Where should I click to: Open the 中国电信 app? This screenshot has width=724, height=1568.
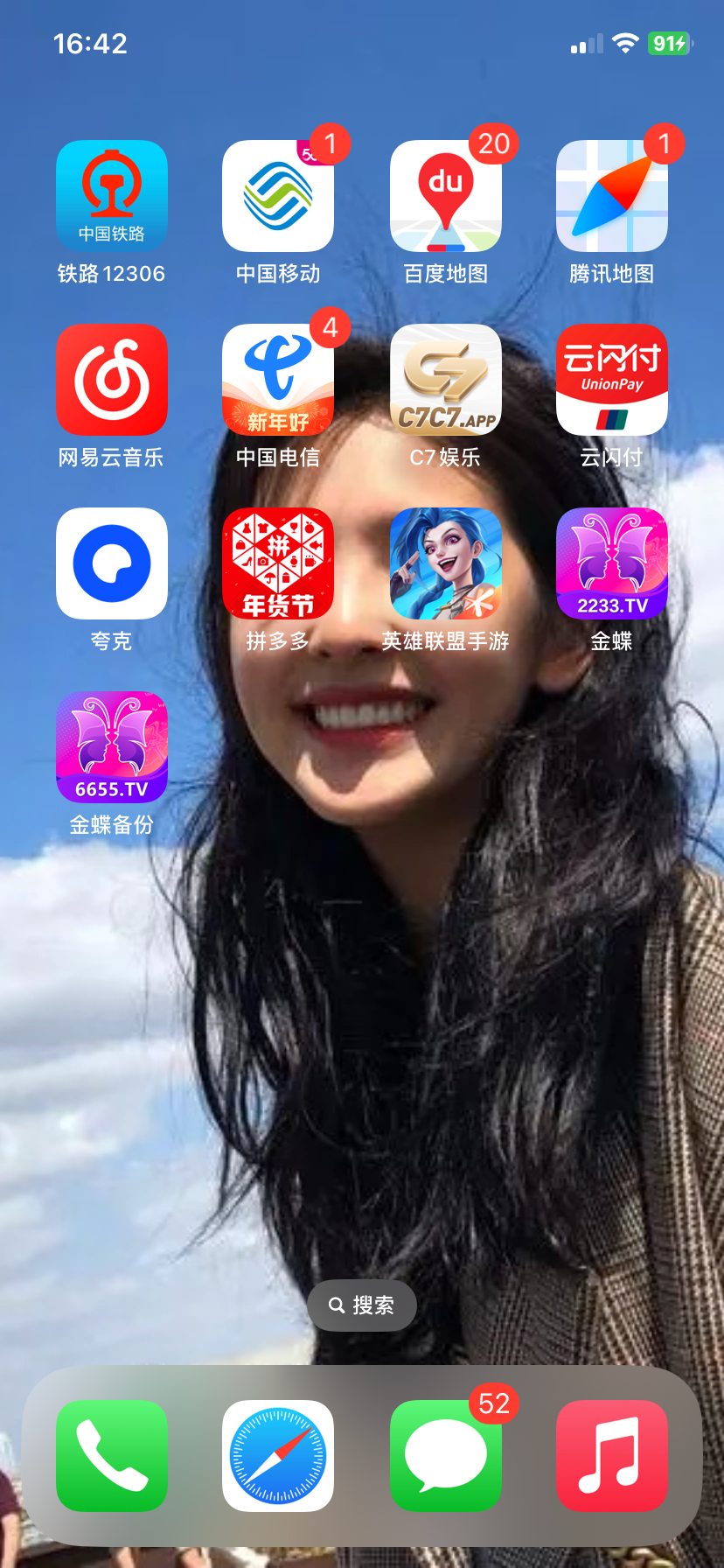pyautogui.click(x=278, y=380)
